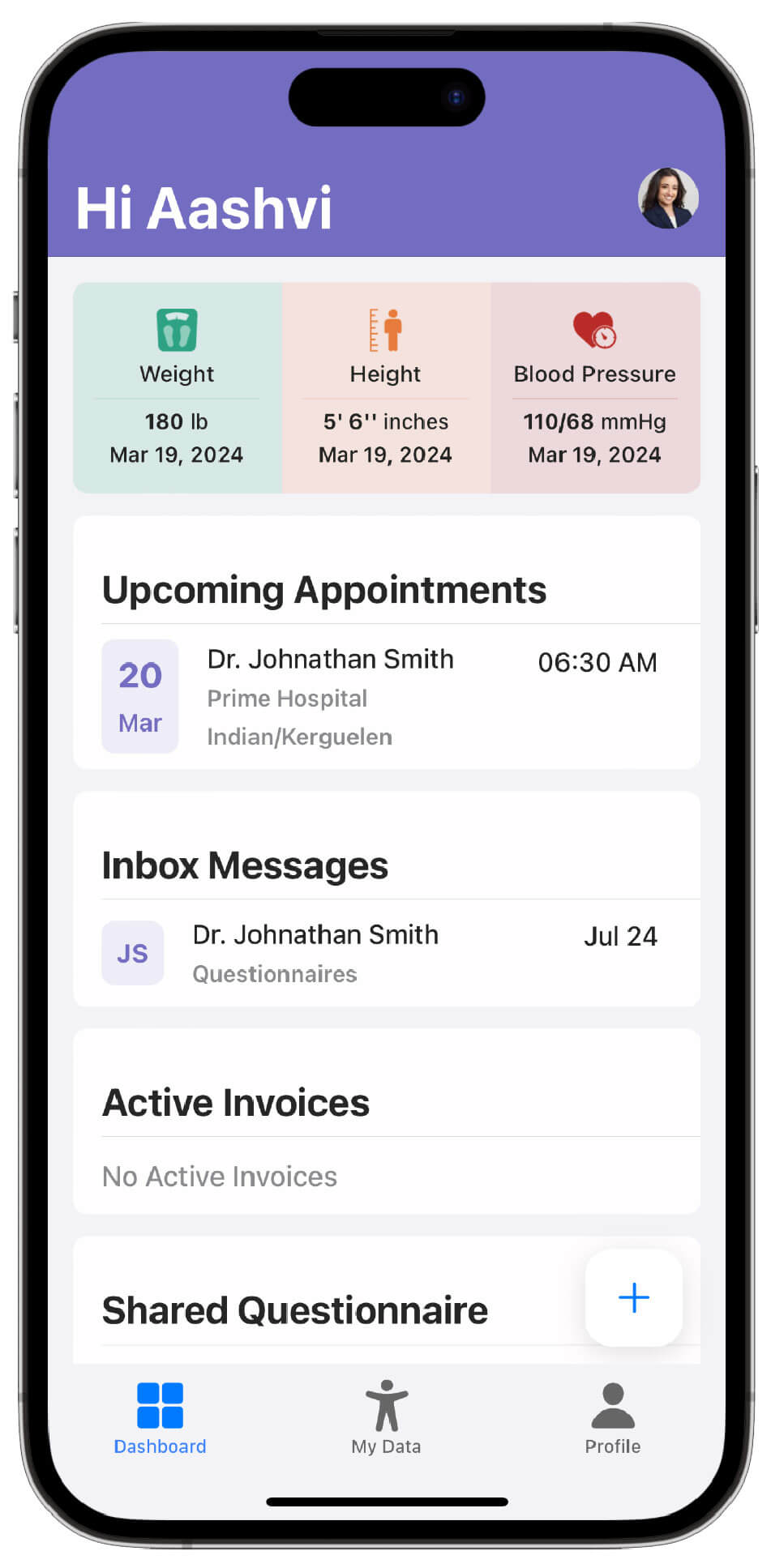Screen dimensions: 771x1568
Task: Switch to the My Data tab
Action: (386, 1418)
